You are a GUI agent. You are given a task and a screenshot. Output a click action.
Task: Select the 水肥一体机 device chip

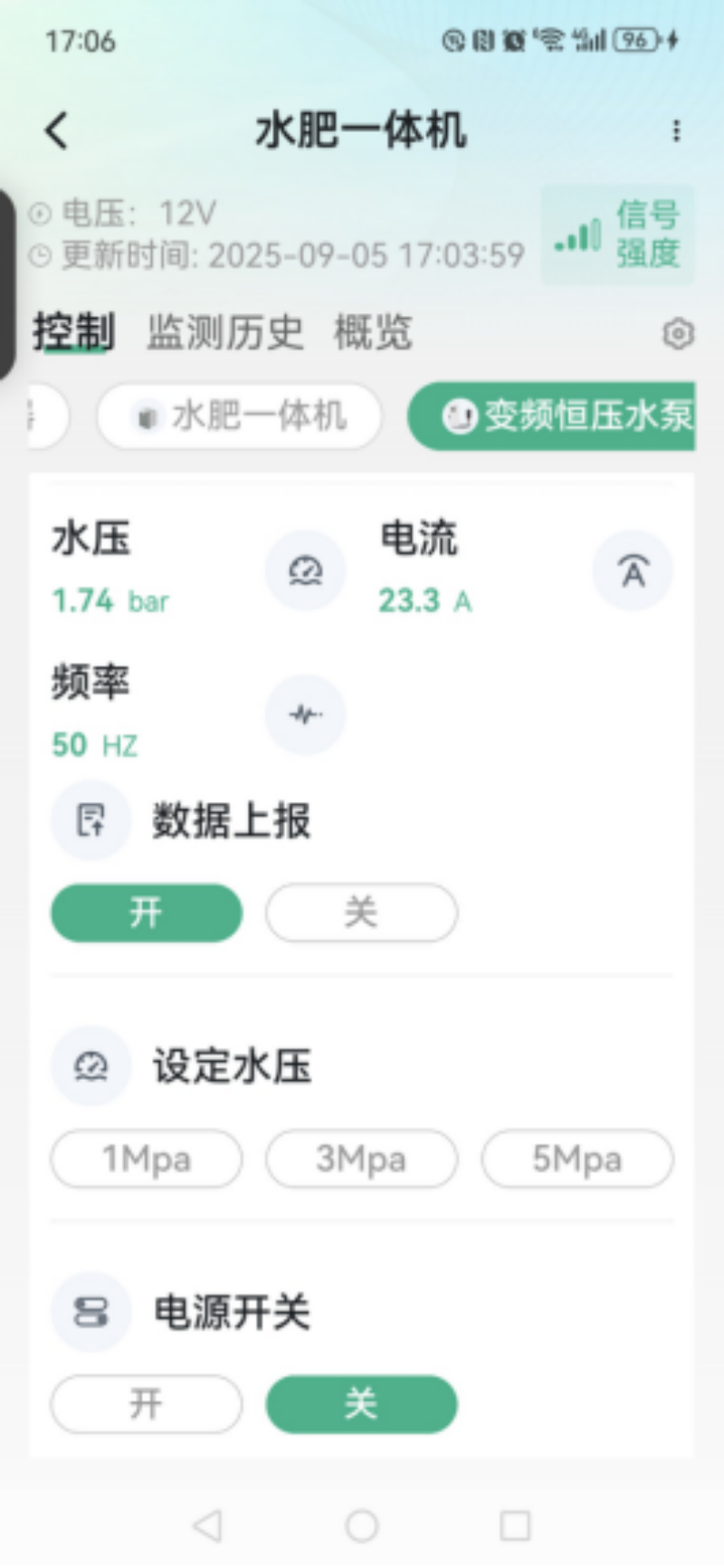tap(239, 416)
